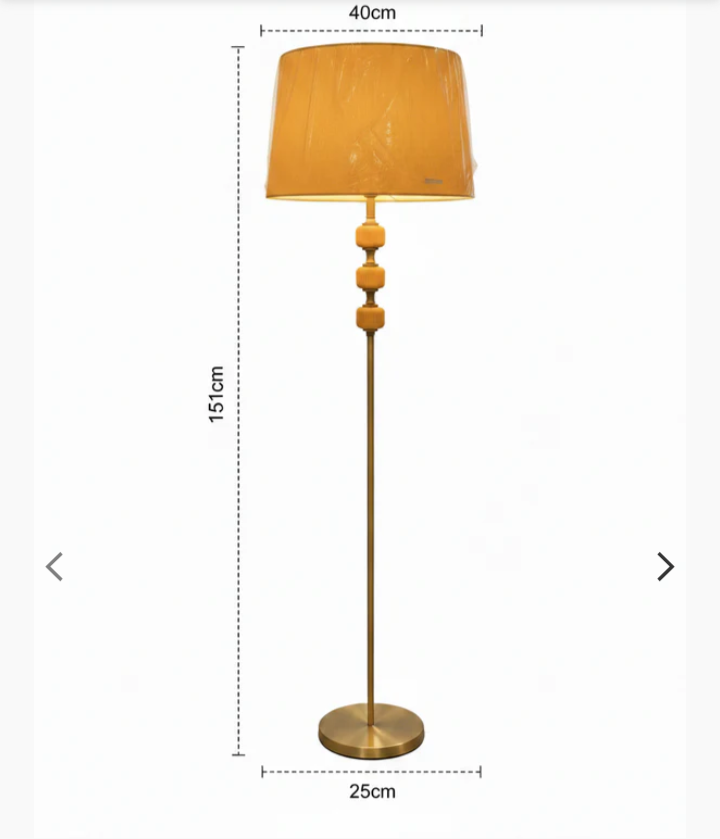This screenshot has width=720, height=839.
Task: Go to the previous product image
Action: pos(55,567)
